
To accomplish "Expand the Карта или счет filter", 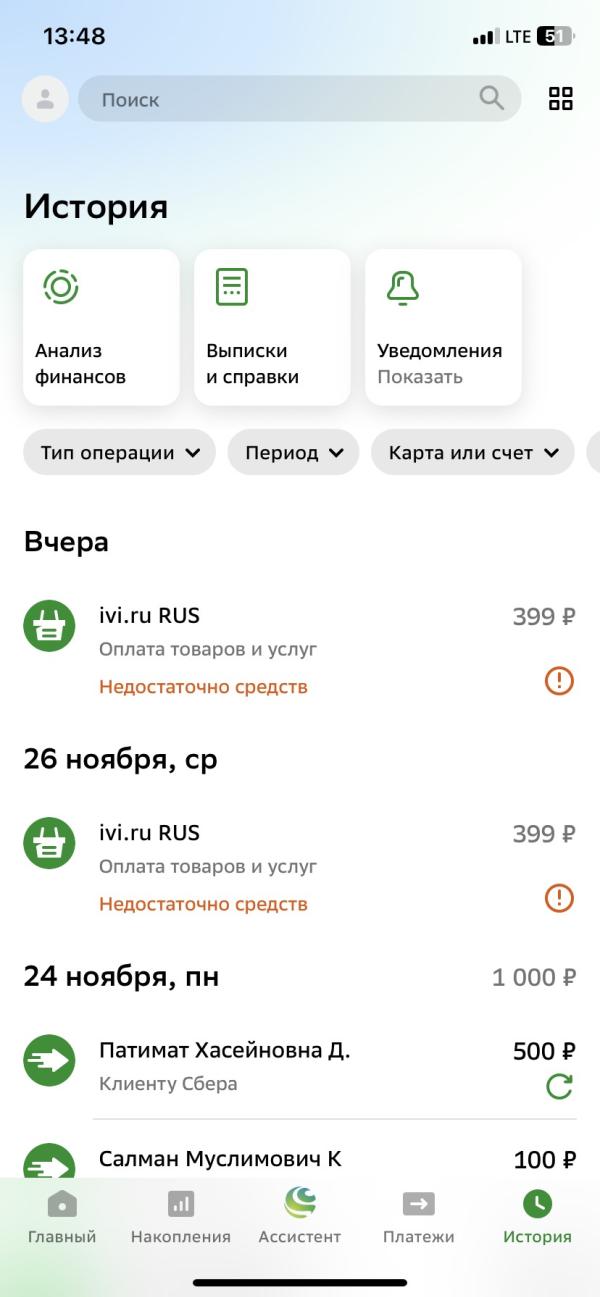I will coord(473,453).
